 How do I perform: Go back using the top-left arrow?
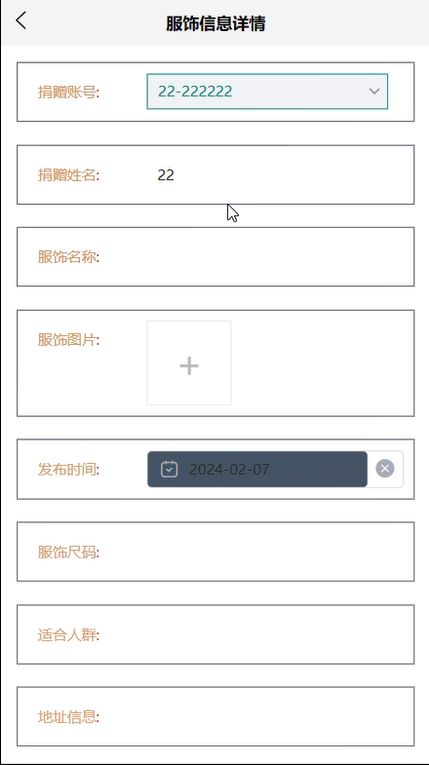click(x=20, y=21)
